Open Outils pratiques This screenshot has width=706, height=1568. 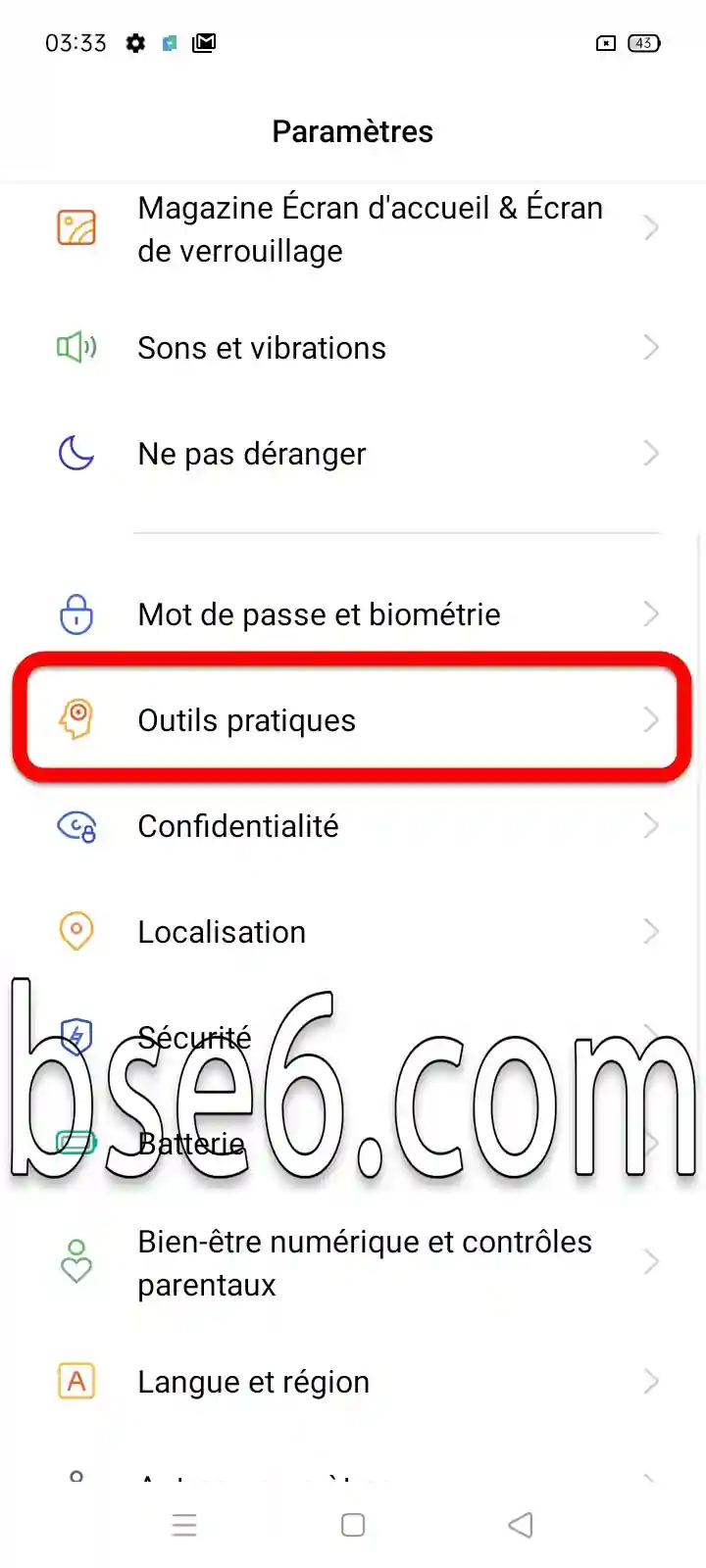pyautogui.click(x=353, y=720)
